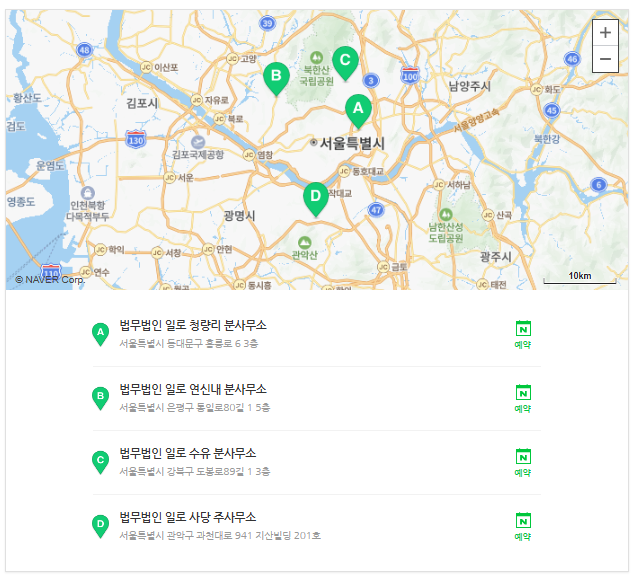Viewport: 634px width, 576px height.
Task: Open 법무법인 일로 수유 분사무소 listing
Action: 187,453
